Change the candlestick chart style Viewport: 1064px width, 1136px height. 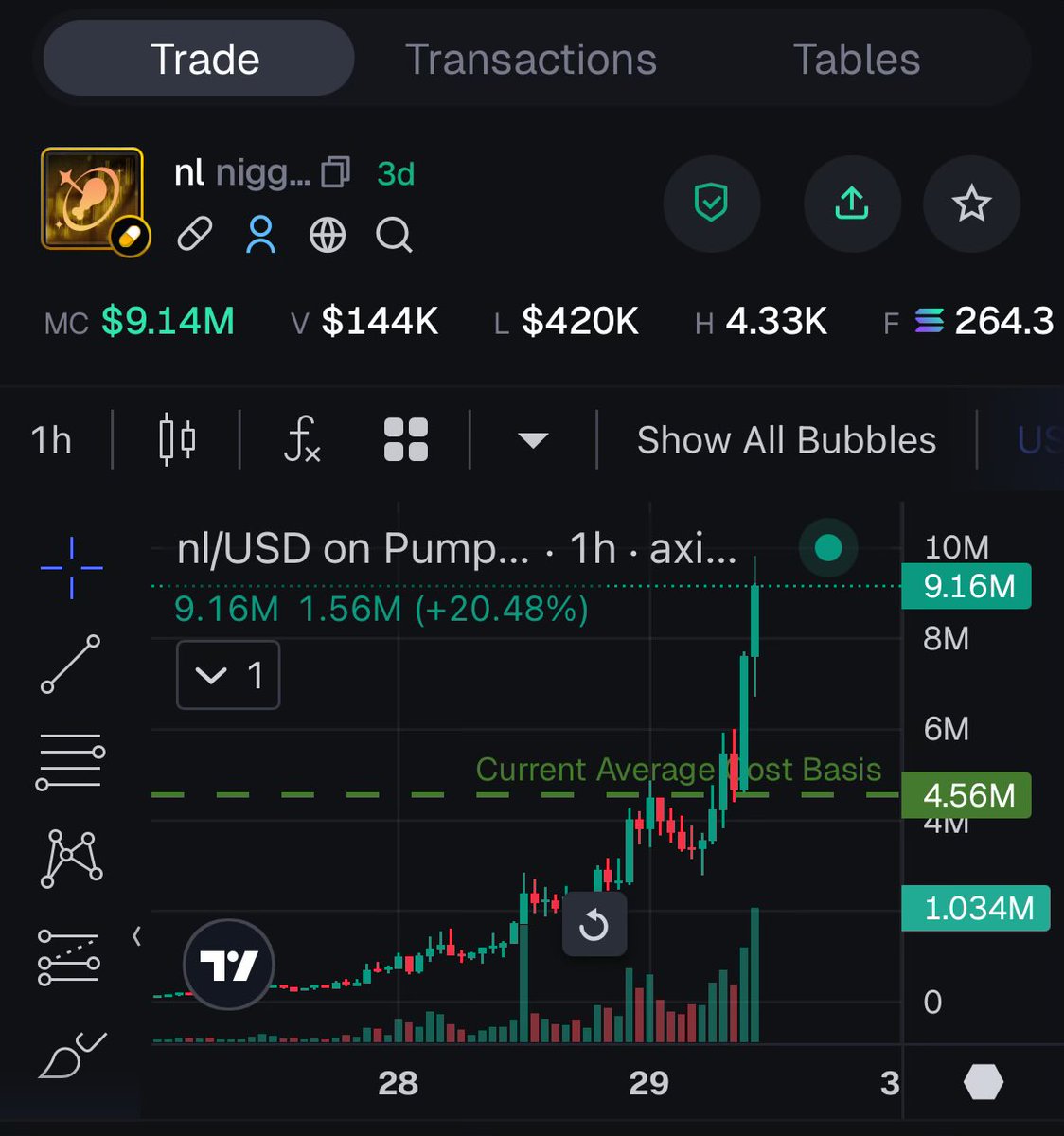177,440
